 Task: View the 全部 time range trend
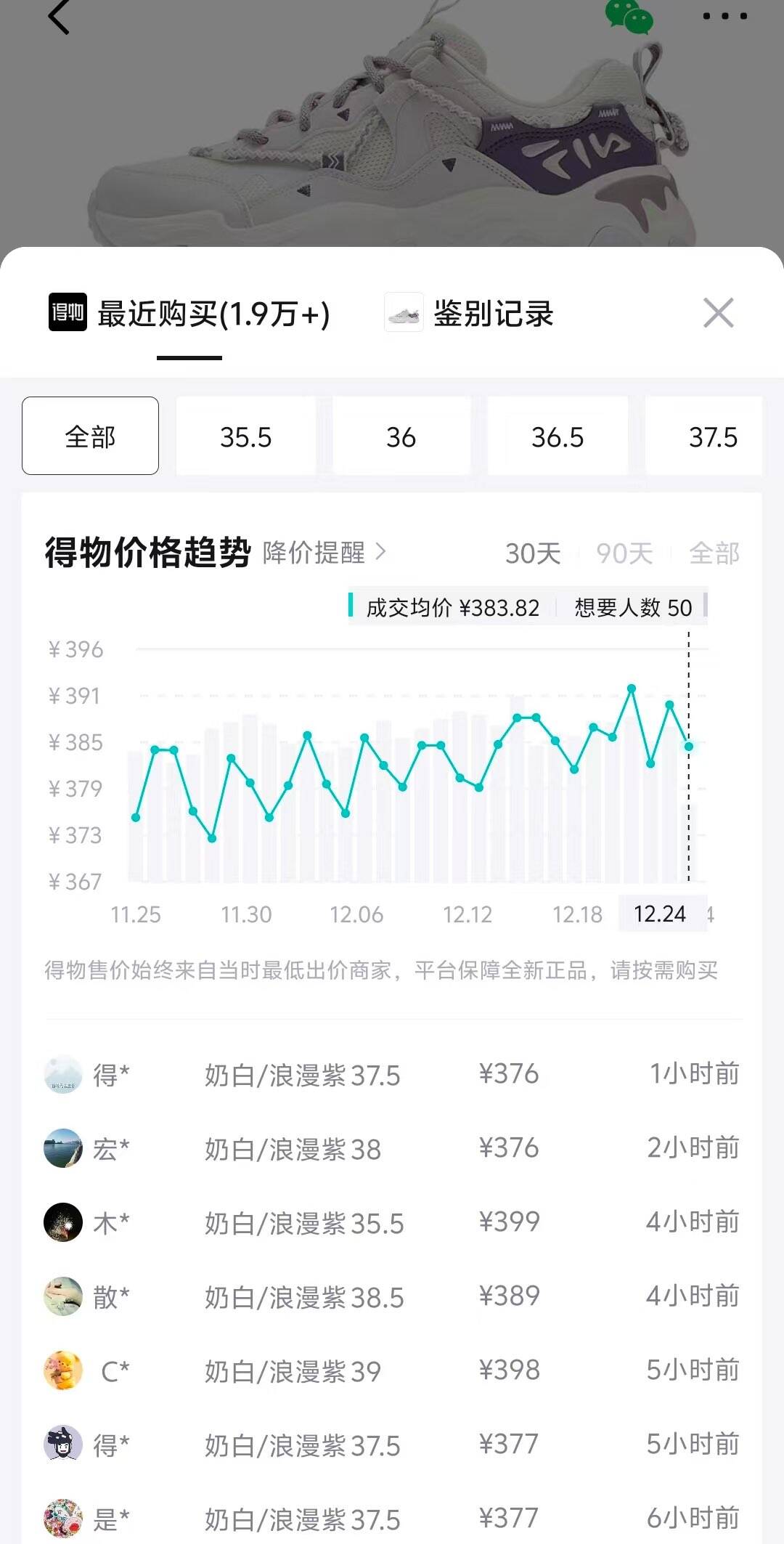point(714,553)
